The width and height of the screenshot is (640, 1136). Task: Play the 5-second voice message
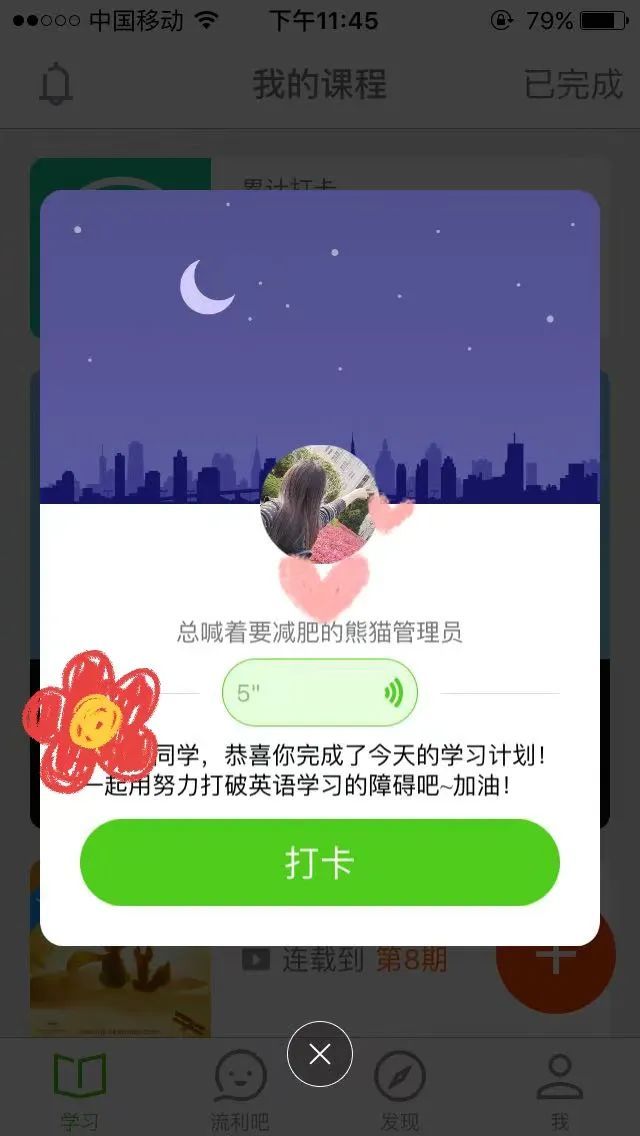point(320,692)
